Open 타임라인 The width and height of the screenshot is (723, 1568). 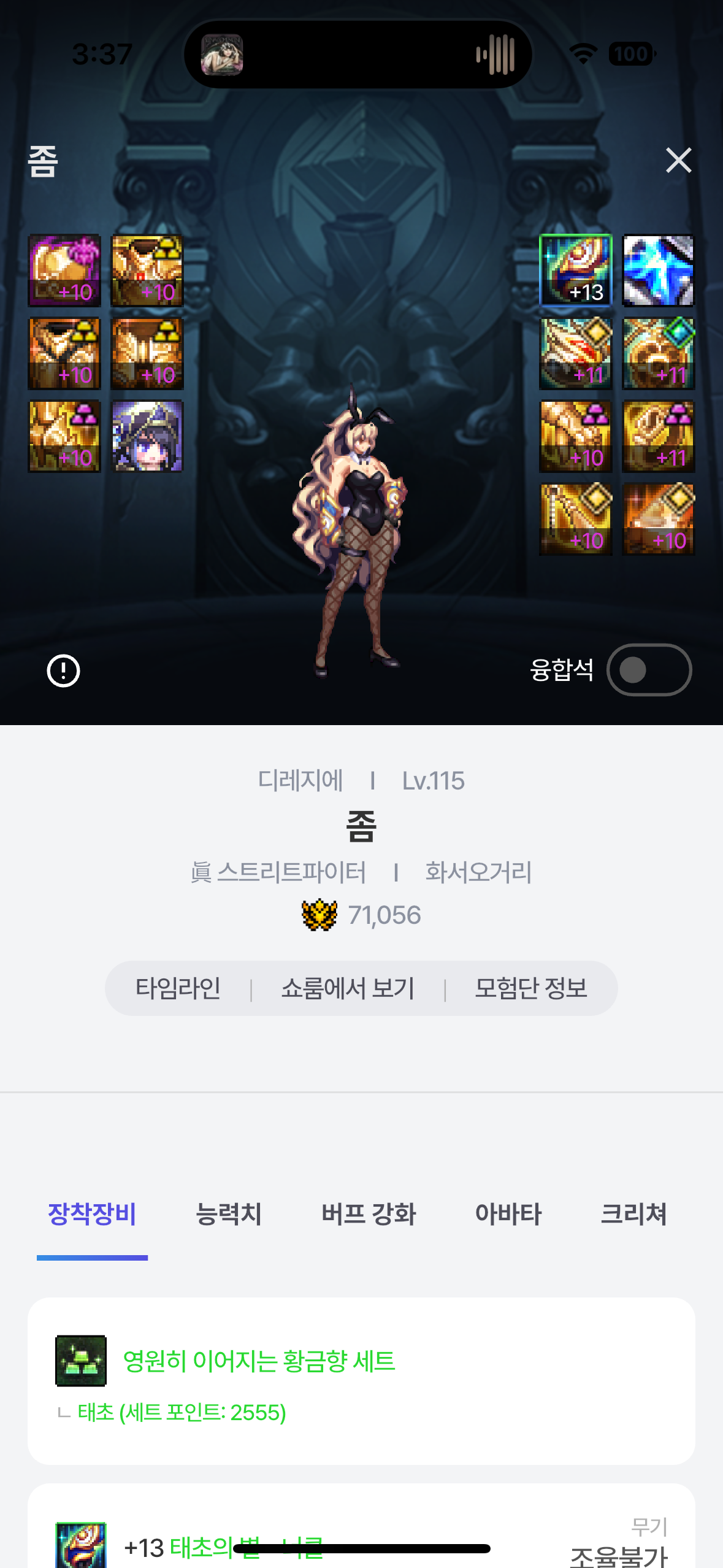[178, 988]
